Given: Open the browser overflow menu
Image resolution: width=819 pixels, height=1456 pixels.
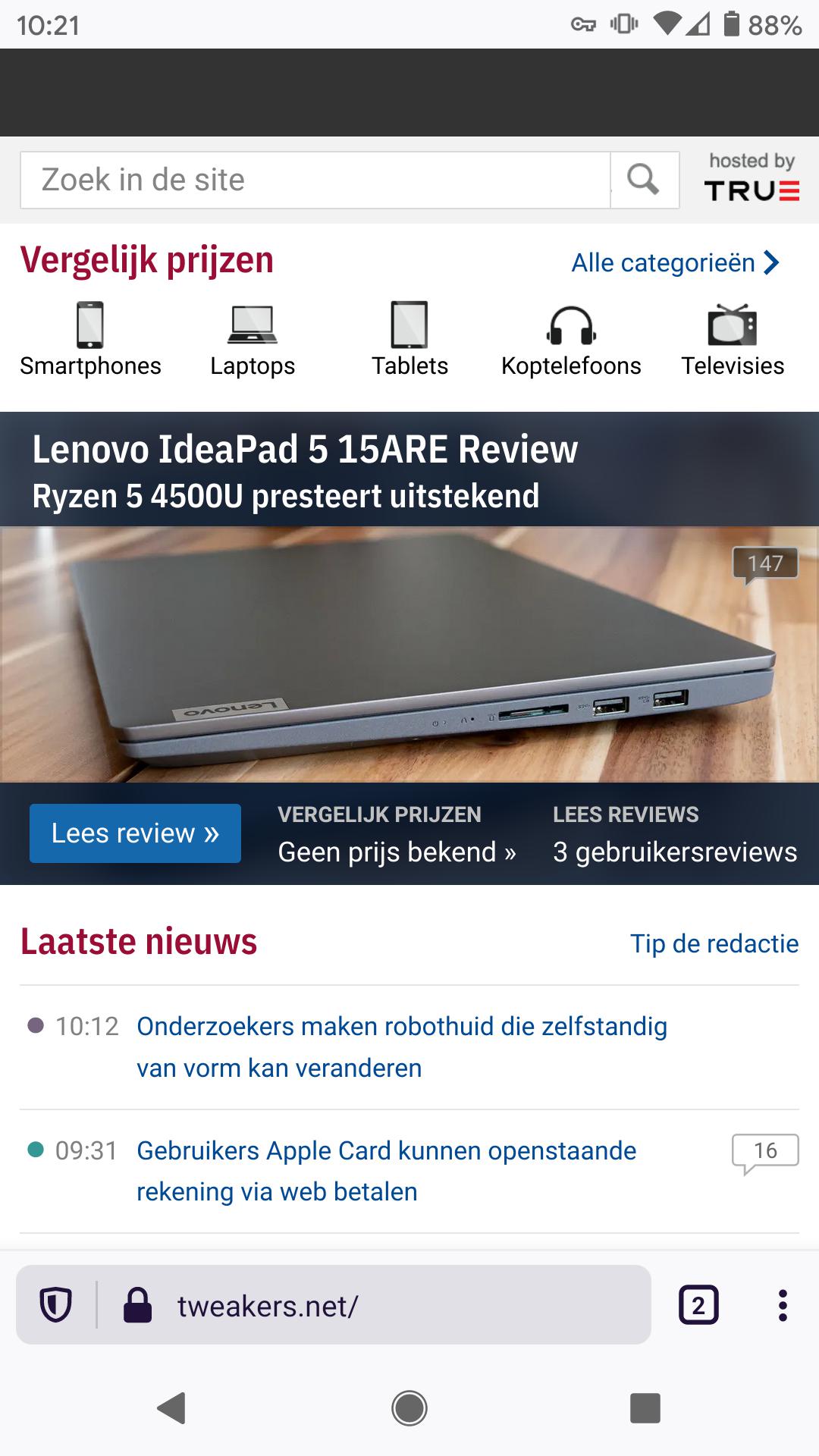Looking at the screenshot, I should coord(783,1305).
